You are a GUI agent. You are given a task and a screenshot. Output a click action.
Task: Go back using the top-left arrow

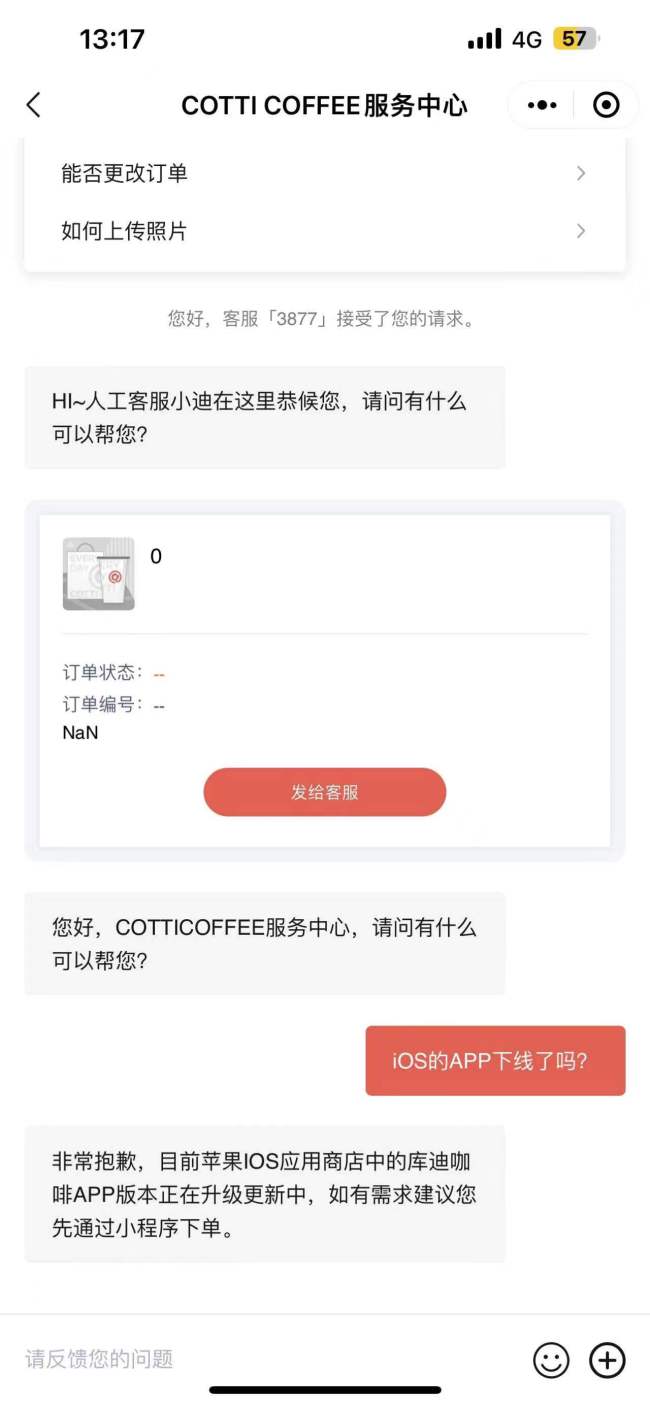34,105
